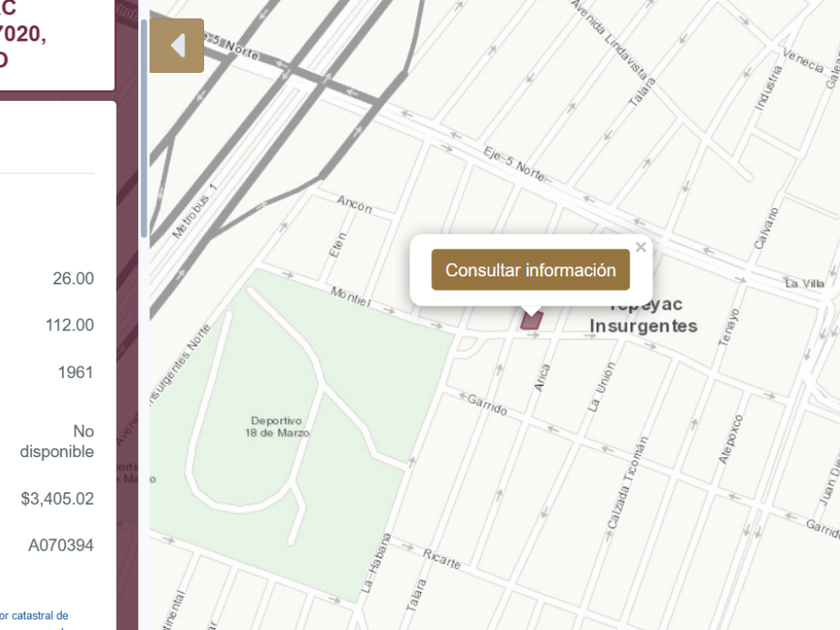
Task: Collapse the side panel with the arrow
Action: click(176, 46)
